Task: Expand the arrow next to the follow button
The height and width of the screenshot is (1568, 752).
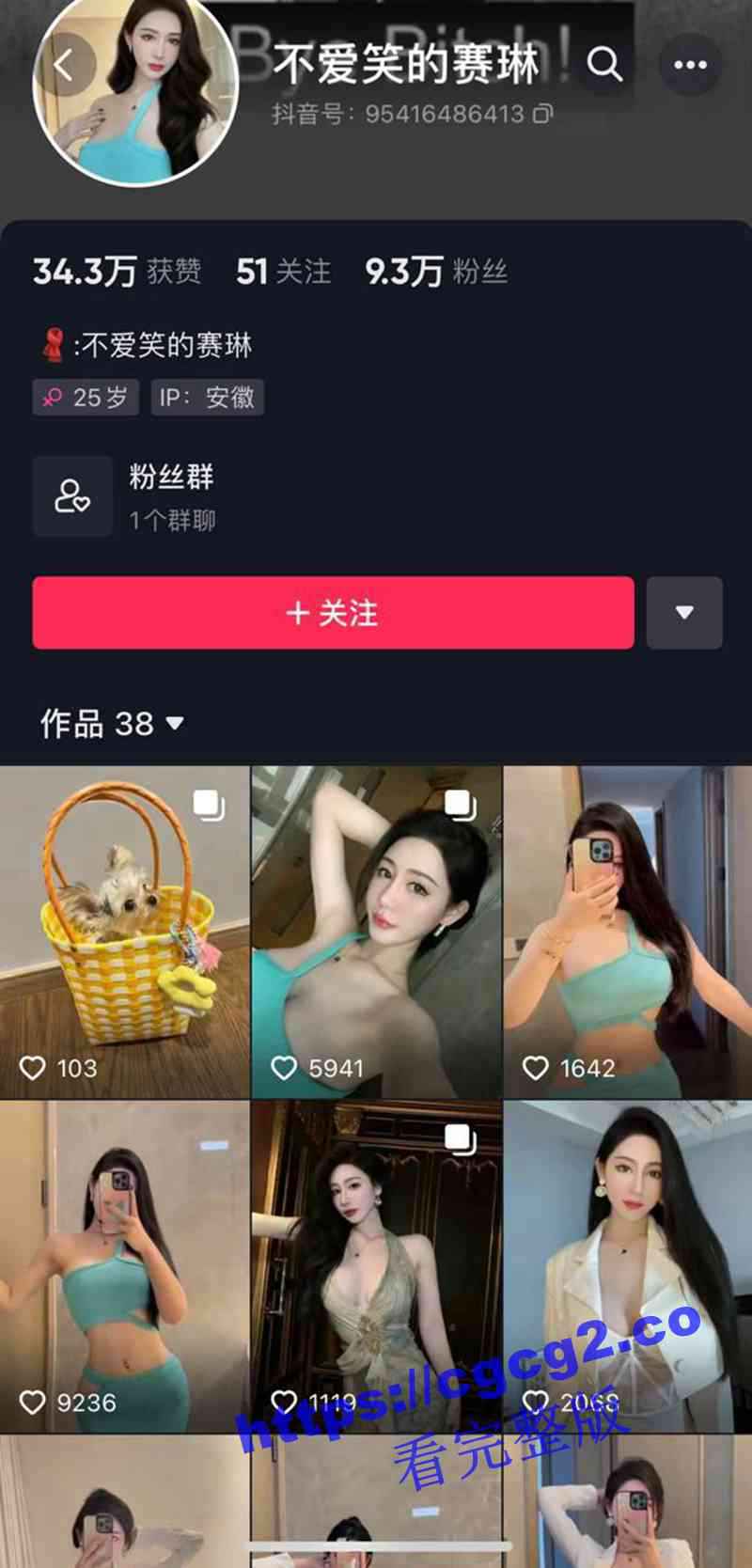Action: coord(684,613)
